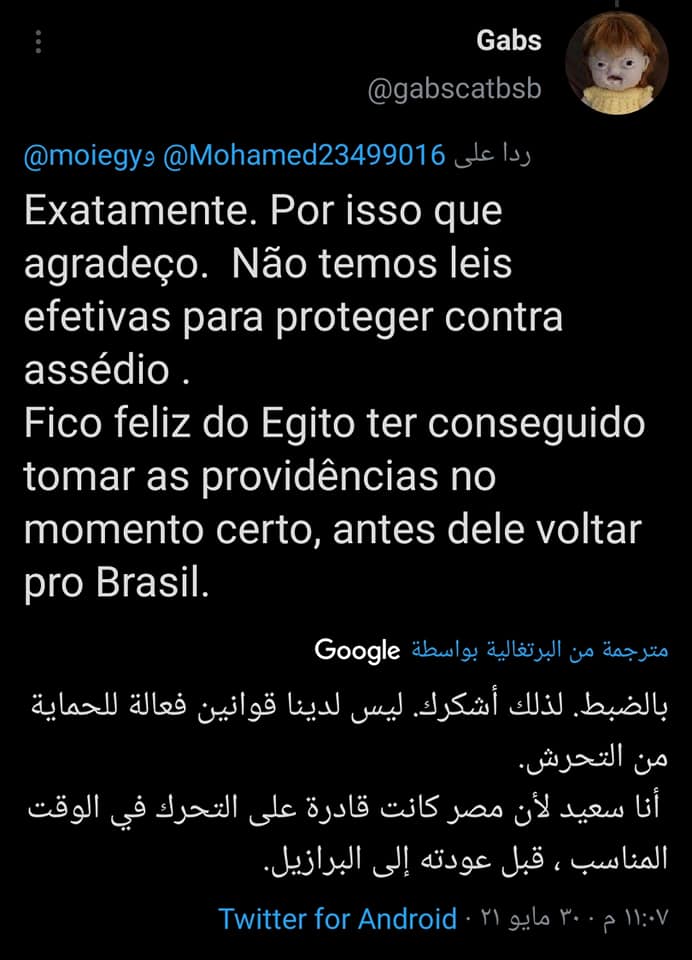Open the Twitter for Android source link

(337, 918)
